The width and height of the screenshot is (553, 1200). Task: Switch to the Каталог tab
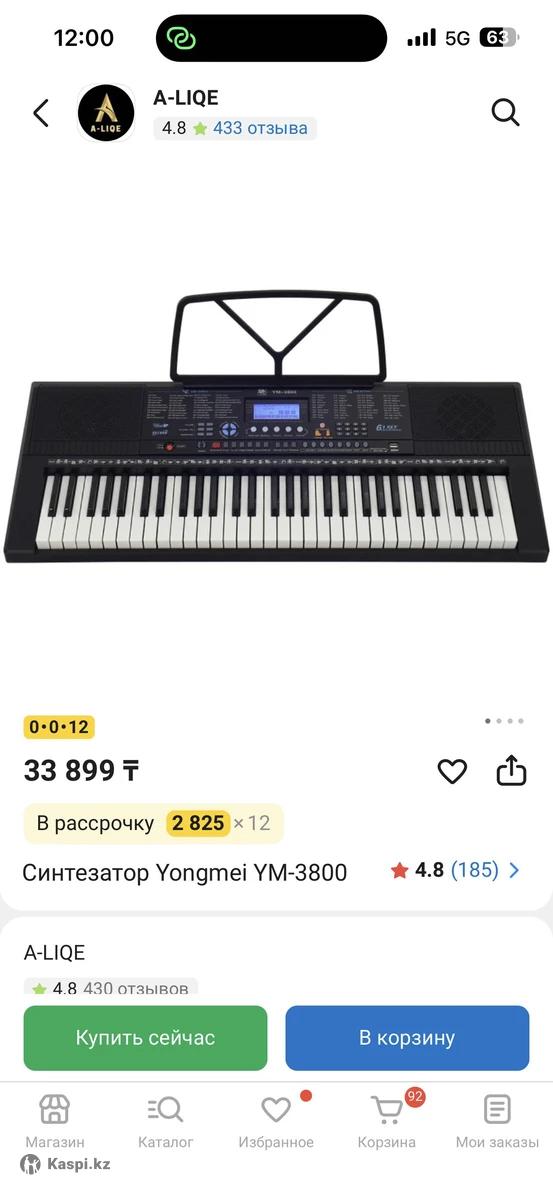(166, 1122)
